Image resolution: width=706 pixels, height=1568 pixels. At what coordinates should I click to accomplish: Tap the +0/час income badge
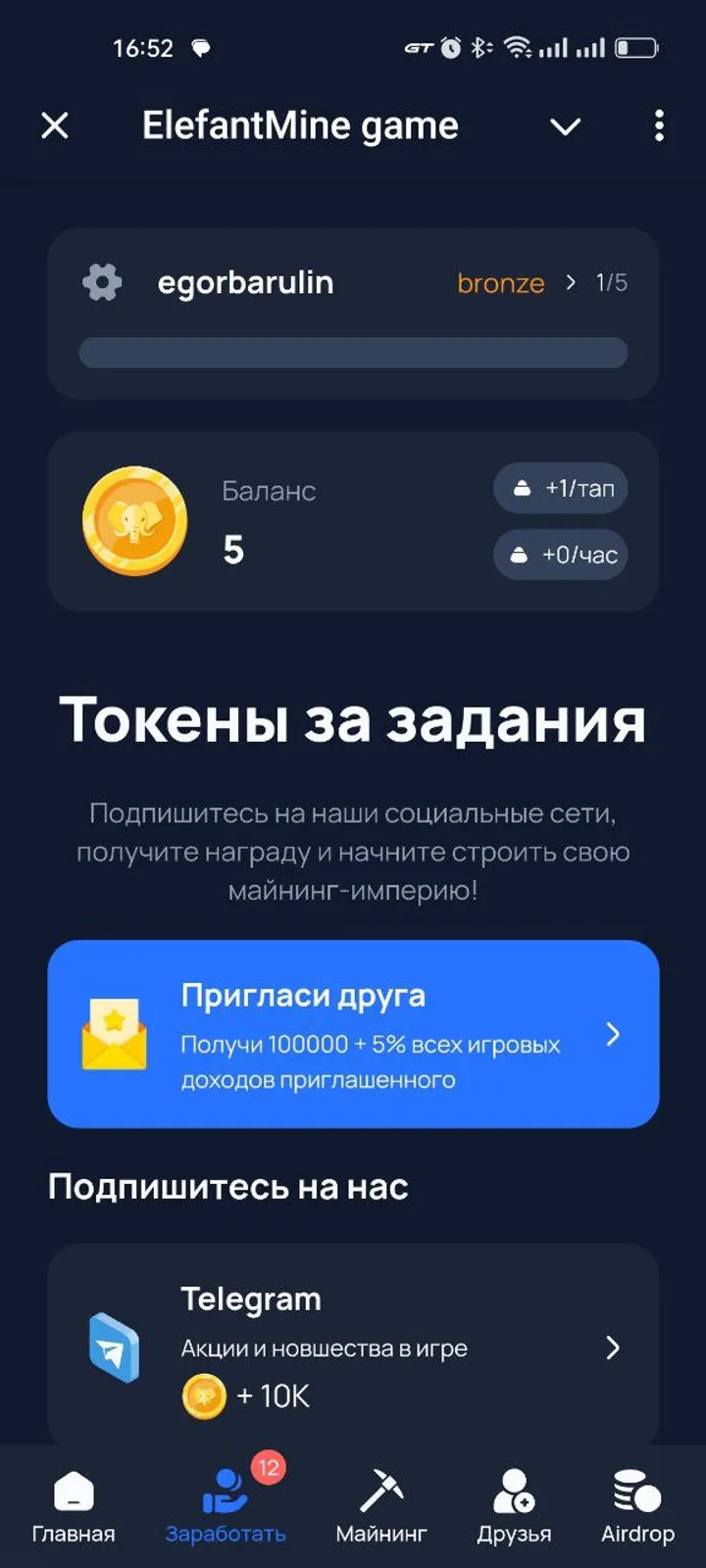point(560,555)
